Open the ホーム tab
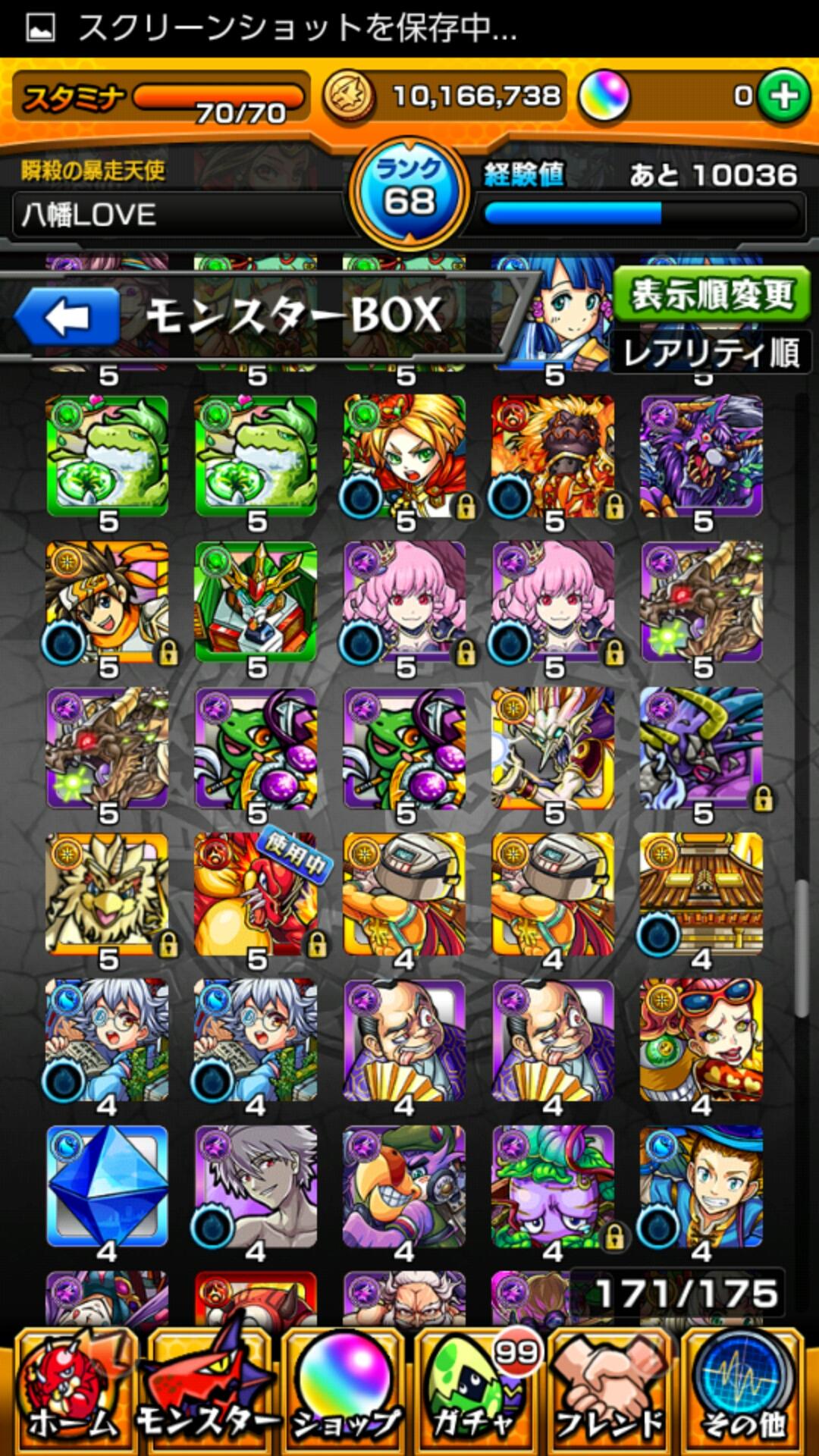The image size is (819, 1456). click(74, 1394)
